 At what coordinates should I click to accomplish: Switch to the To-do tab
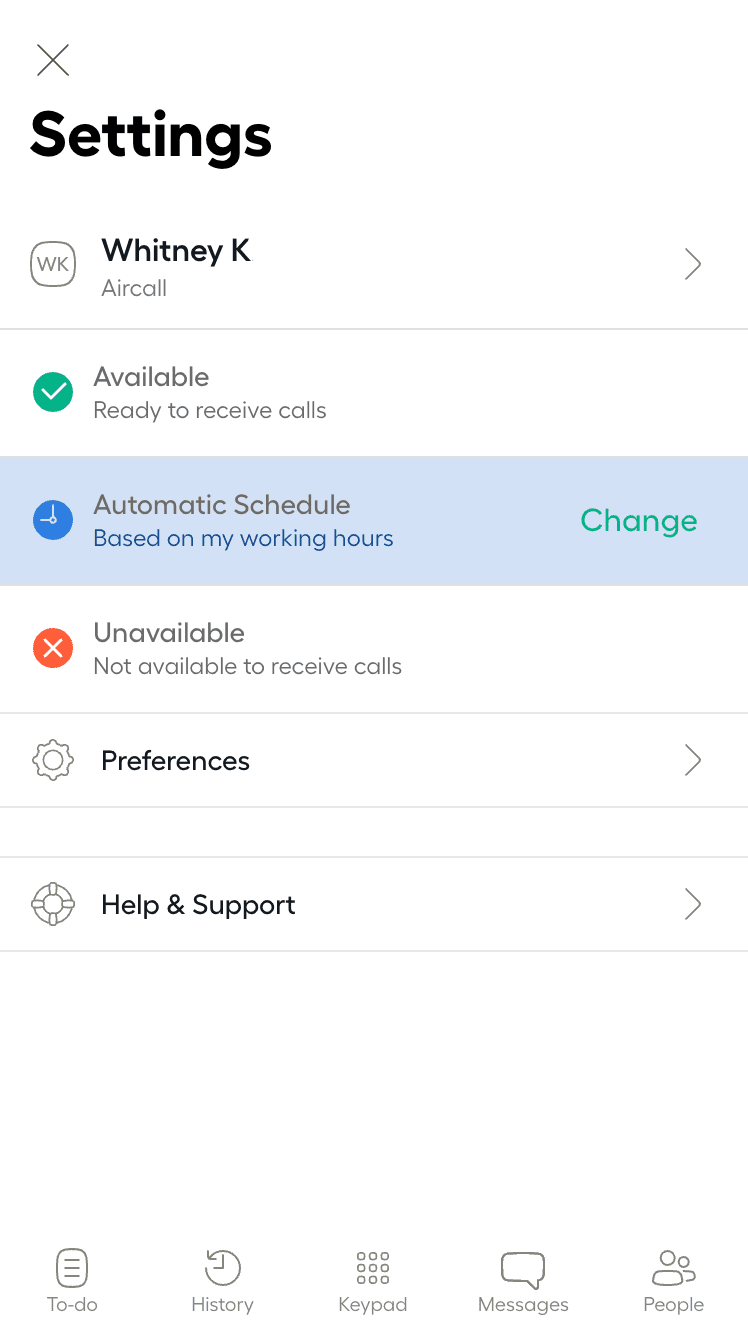[x=72, y=1280]
